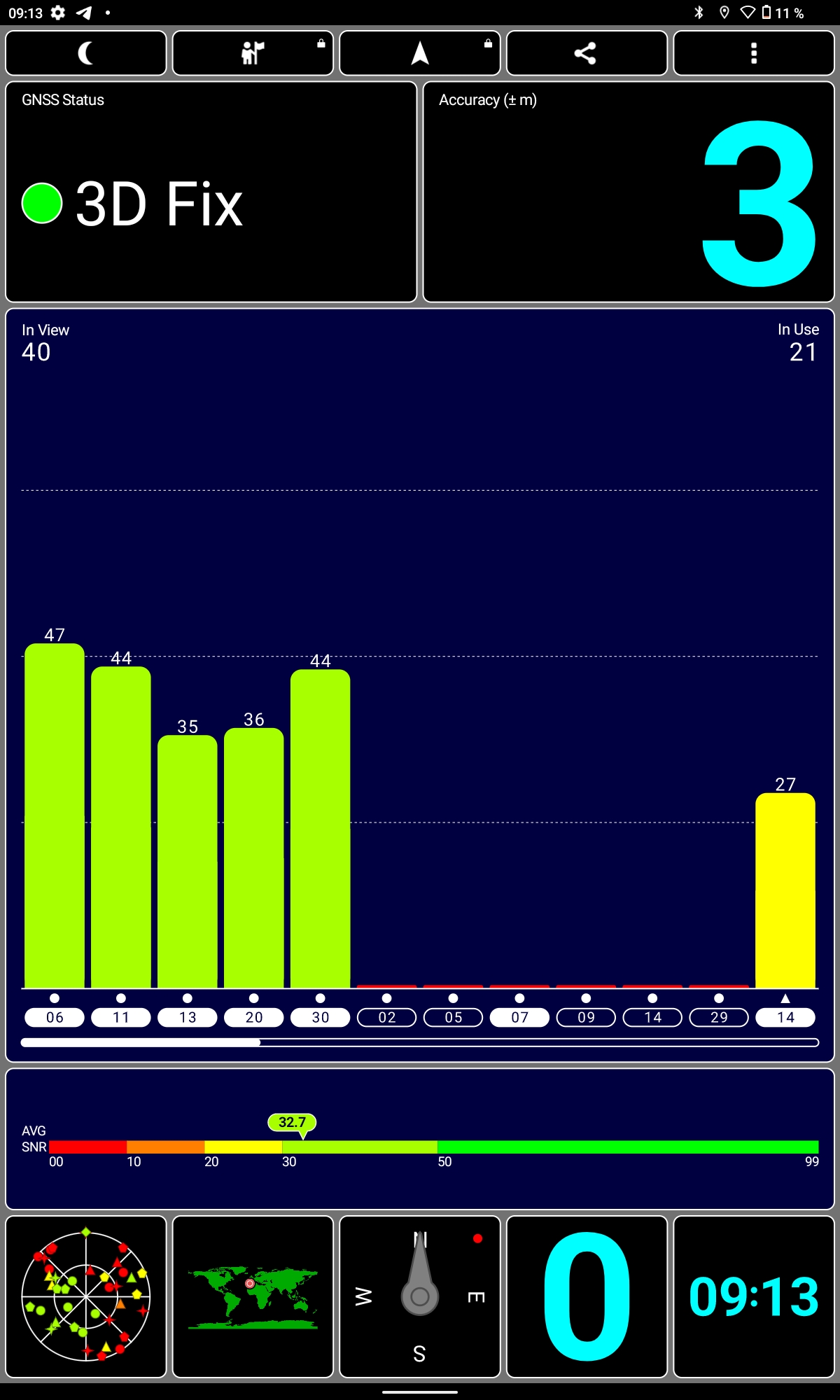Image resolution: width=840 pixels, height=1400 pixels.
Task: Switch to night mode via moon icon
Action: tap(86, 53)
